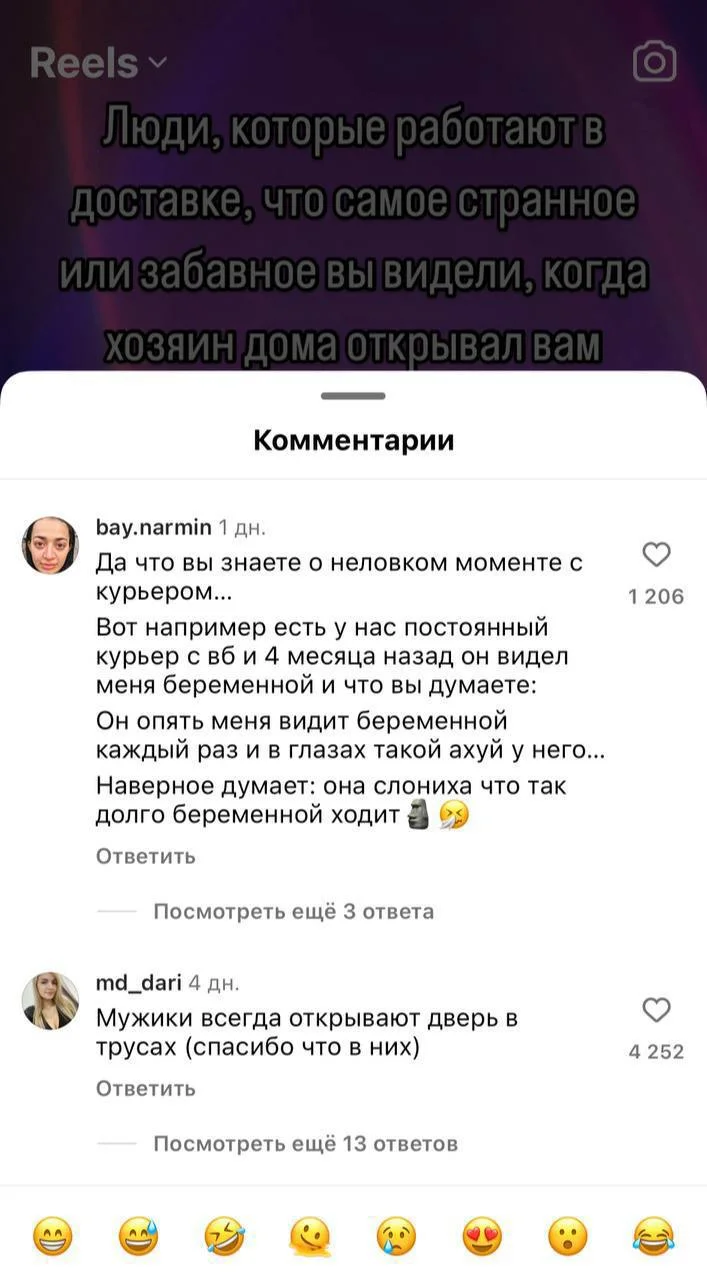Insert the melting face emoji
This screenshot has height=1280, width=707.
(x=310, y=1240)
